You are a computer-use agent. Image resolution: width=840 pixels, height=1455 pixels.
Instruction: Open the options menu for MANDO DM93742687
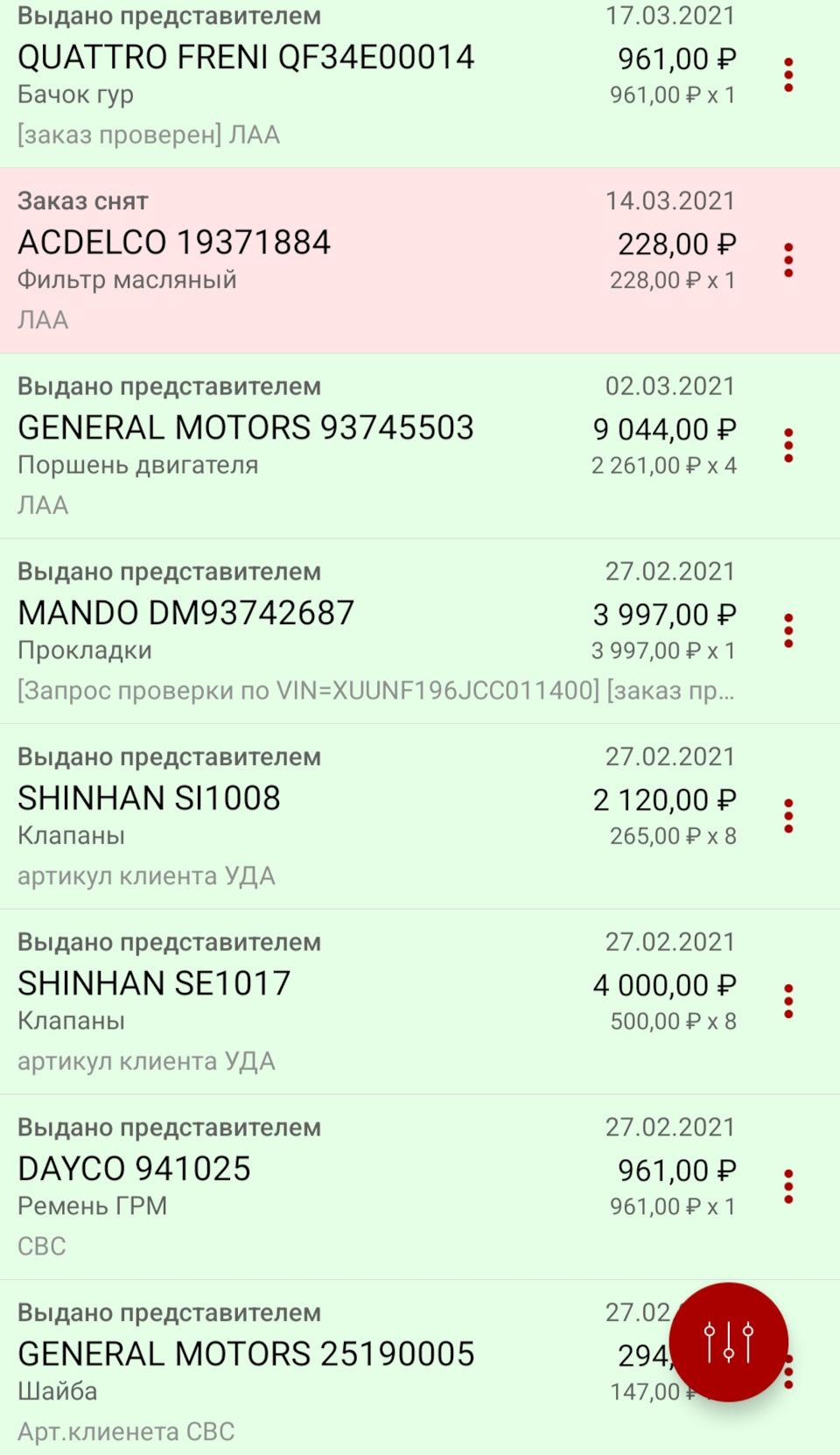(x=788, y=630)
